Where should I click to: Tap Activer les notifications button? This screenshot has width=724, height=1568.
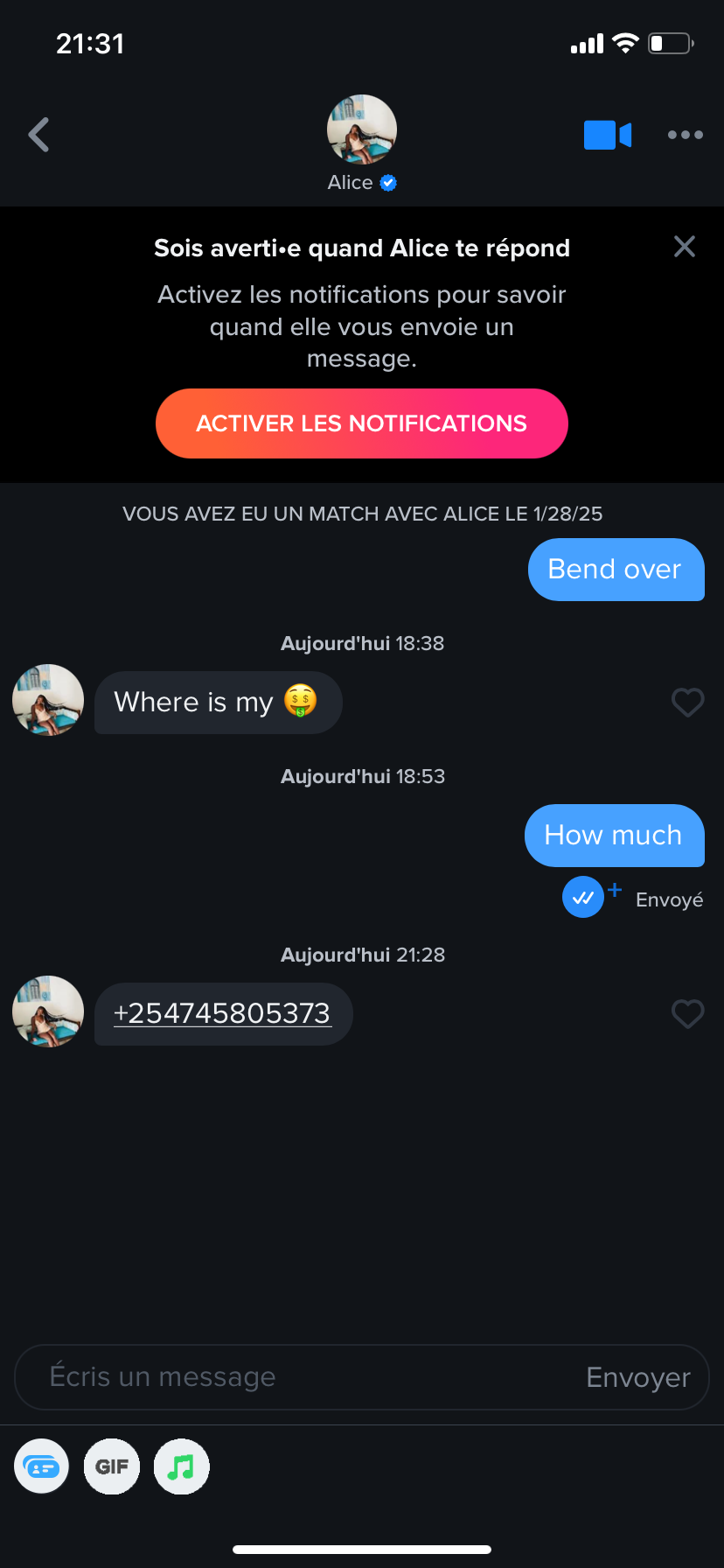click(x=361, y=423)
